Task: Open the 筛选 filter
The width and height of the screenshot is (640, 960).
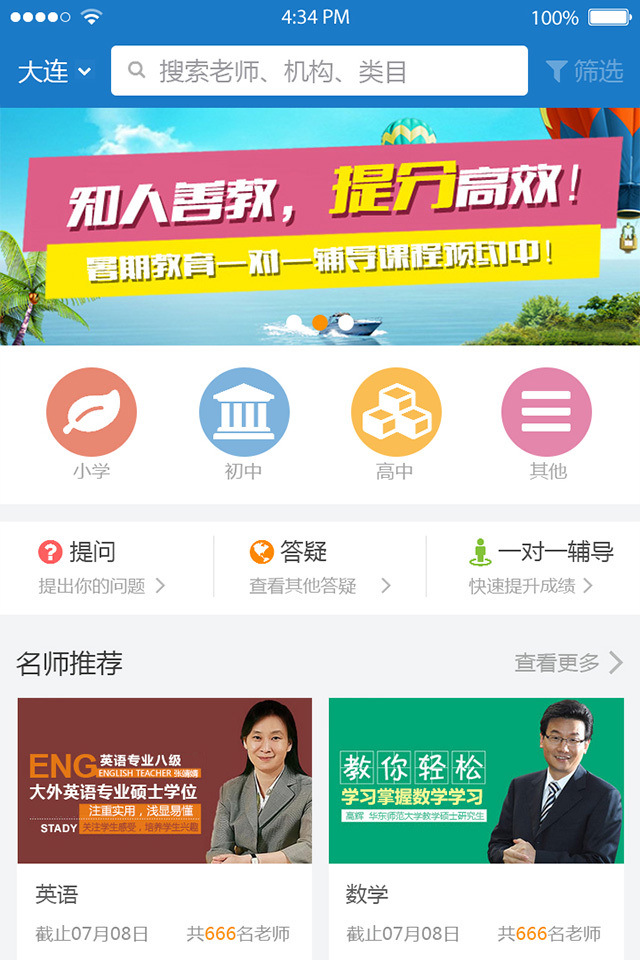Action: [584, 71]
